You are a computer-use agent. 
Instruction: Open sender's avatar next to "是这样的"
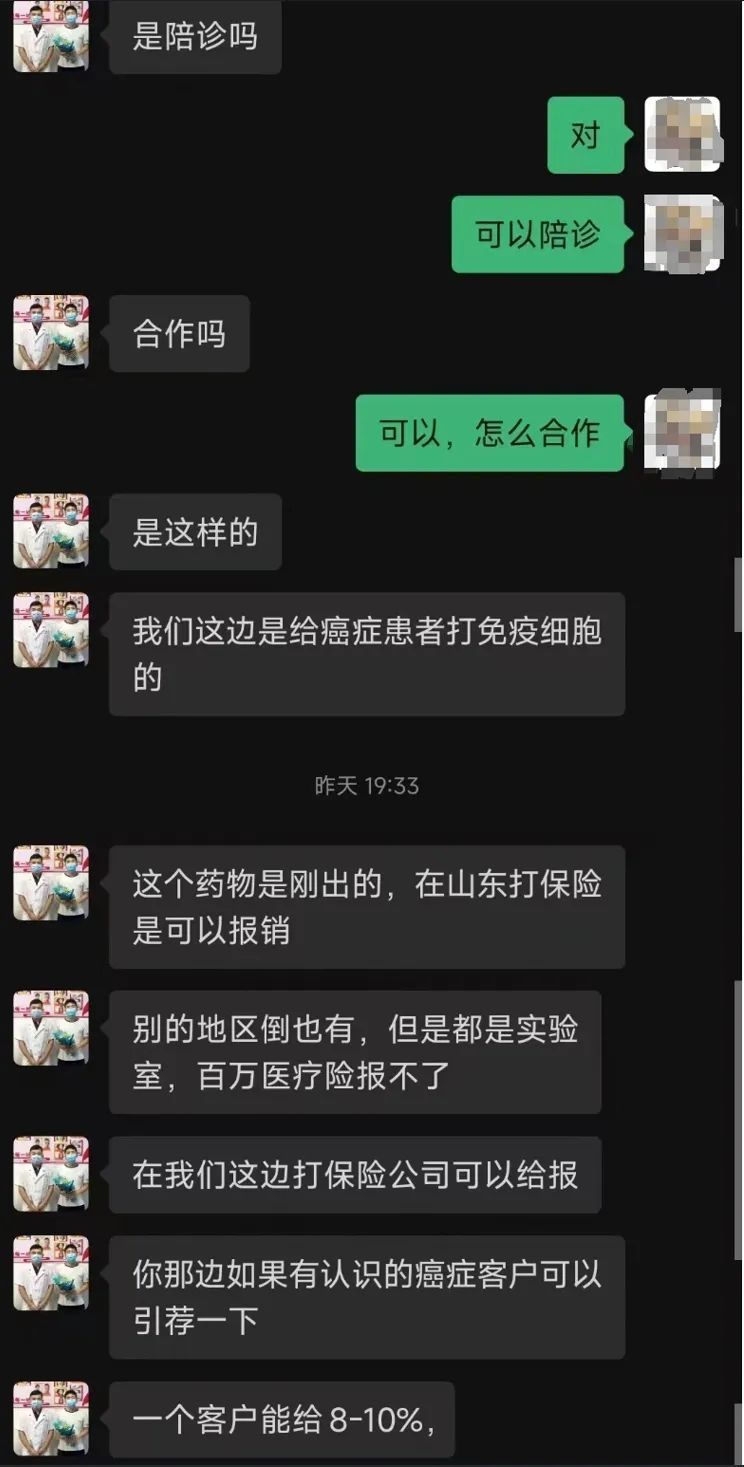(x=51, y=531)
